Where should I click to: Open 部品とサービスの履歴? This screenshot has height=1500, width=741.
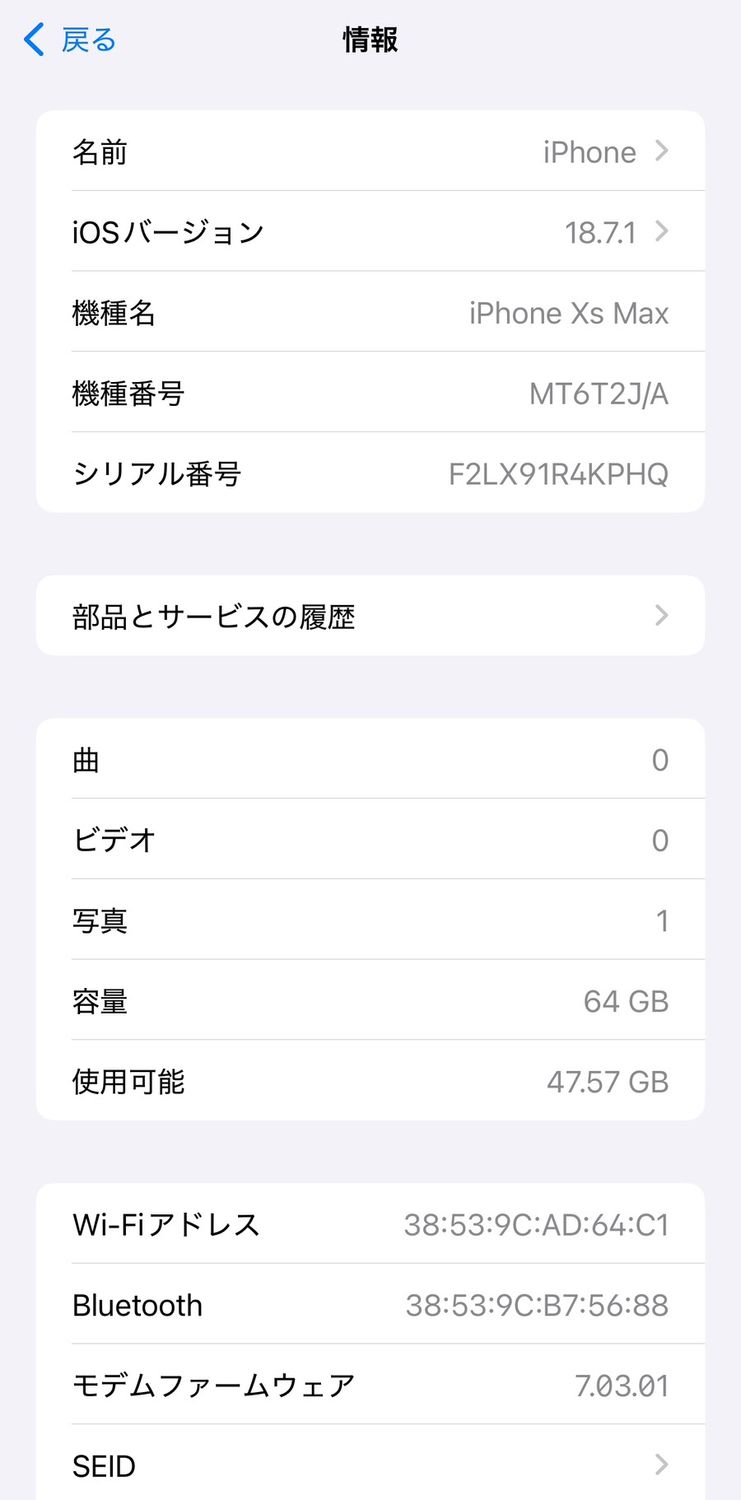click(370, 616)
